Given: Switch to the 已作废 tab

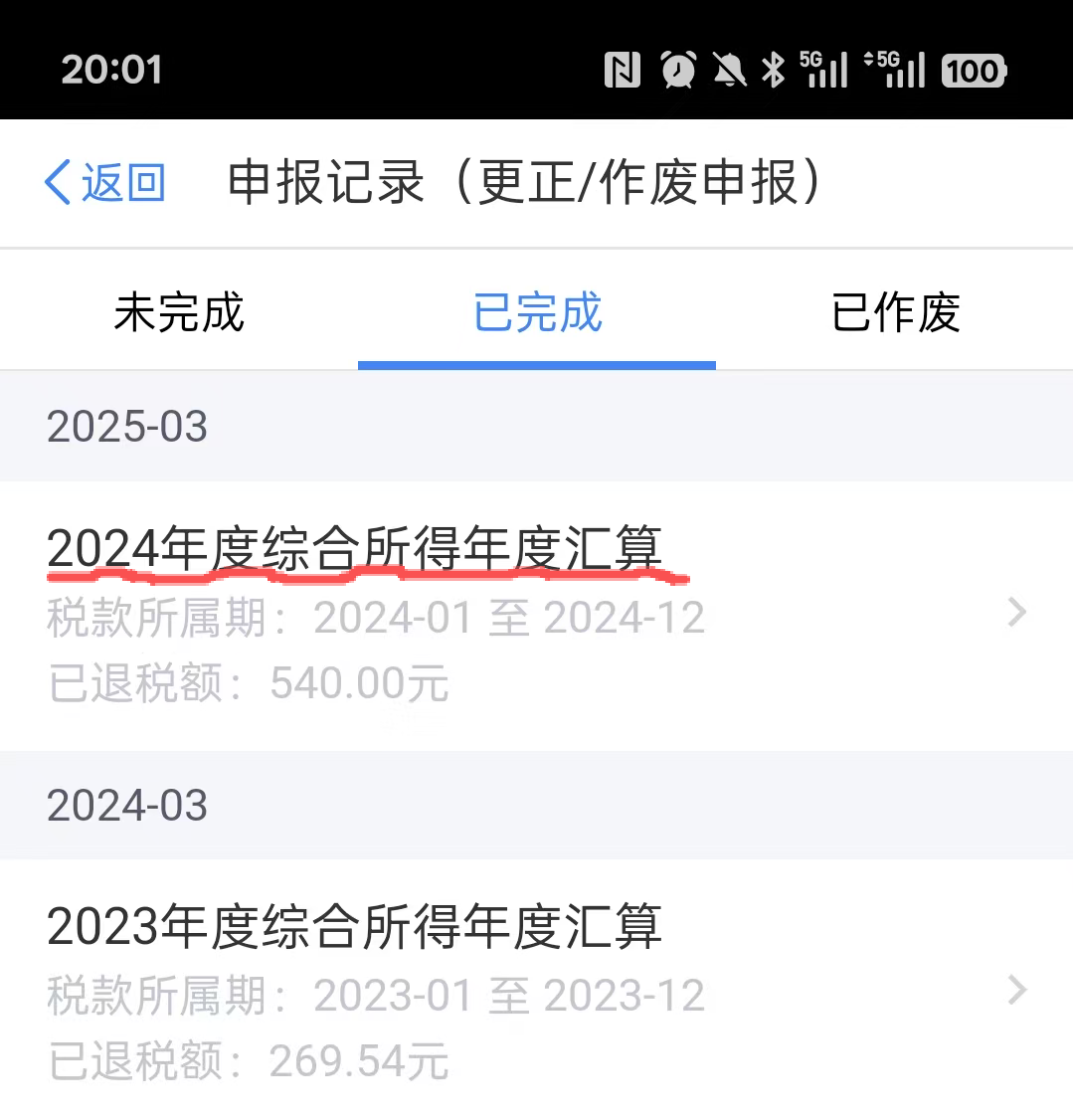Looking at the screenshot, I should click(895, 312).
